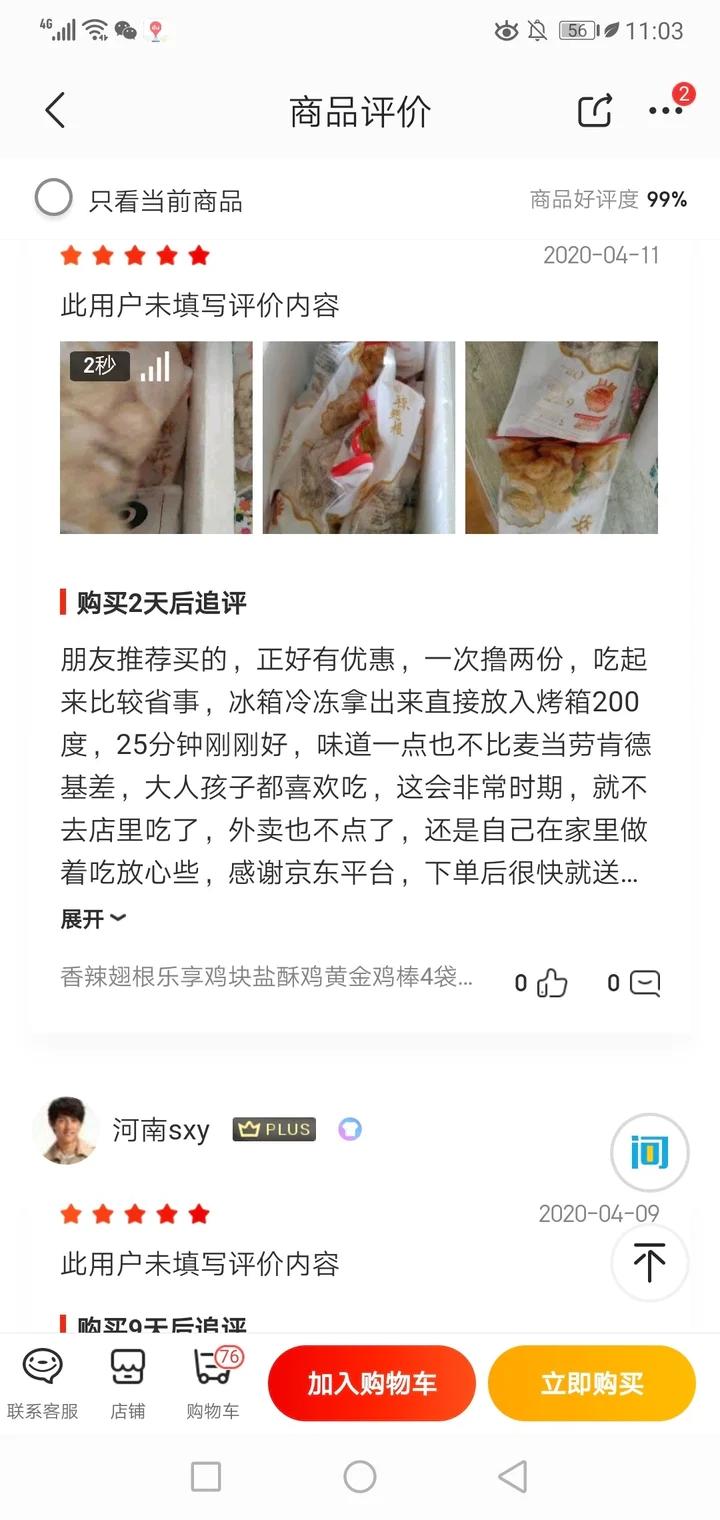Open the third review photo
Viewport: 720px width, 1520px height.
[561, 437]
